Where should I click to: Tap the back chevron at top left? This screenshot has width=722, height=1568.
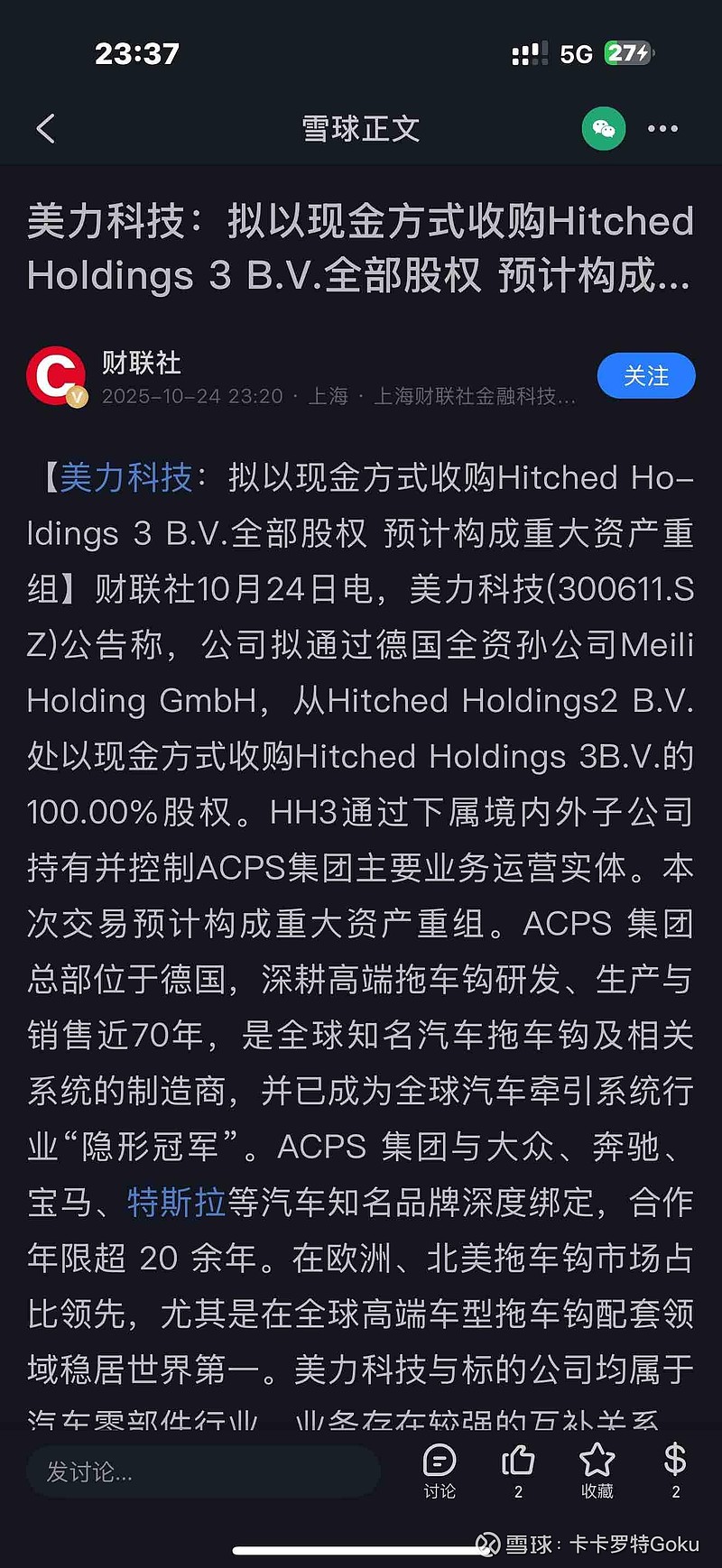[46, 129]
